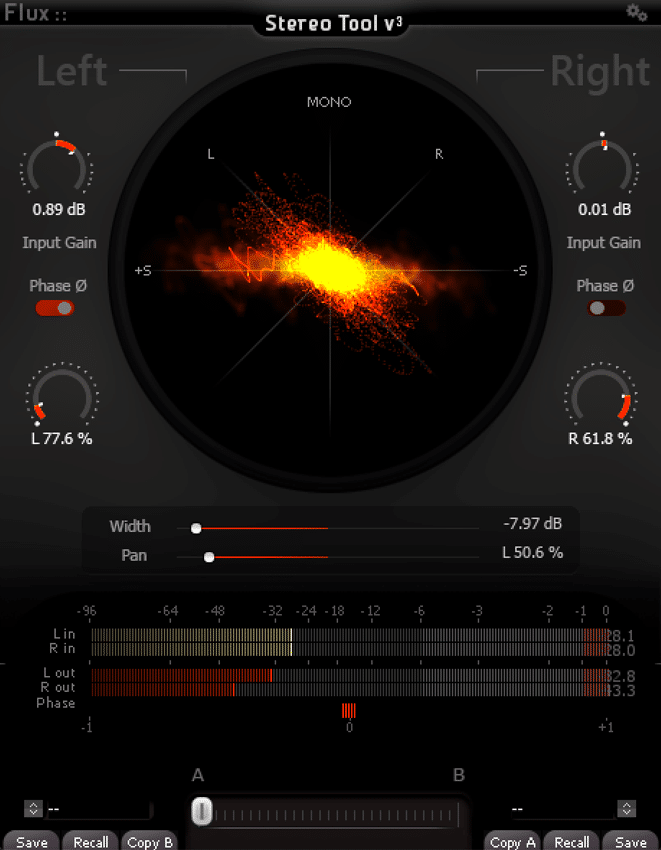Tap Save in the Copy A button group

click(630, 842)
